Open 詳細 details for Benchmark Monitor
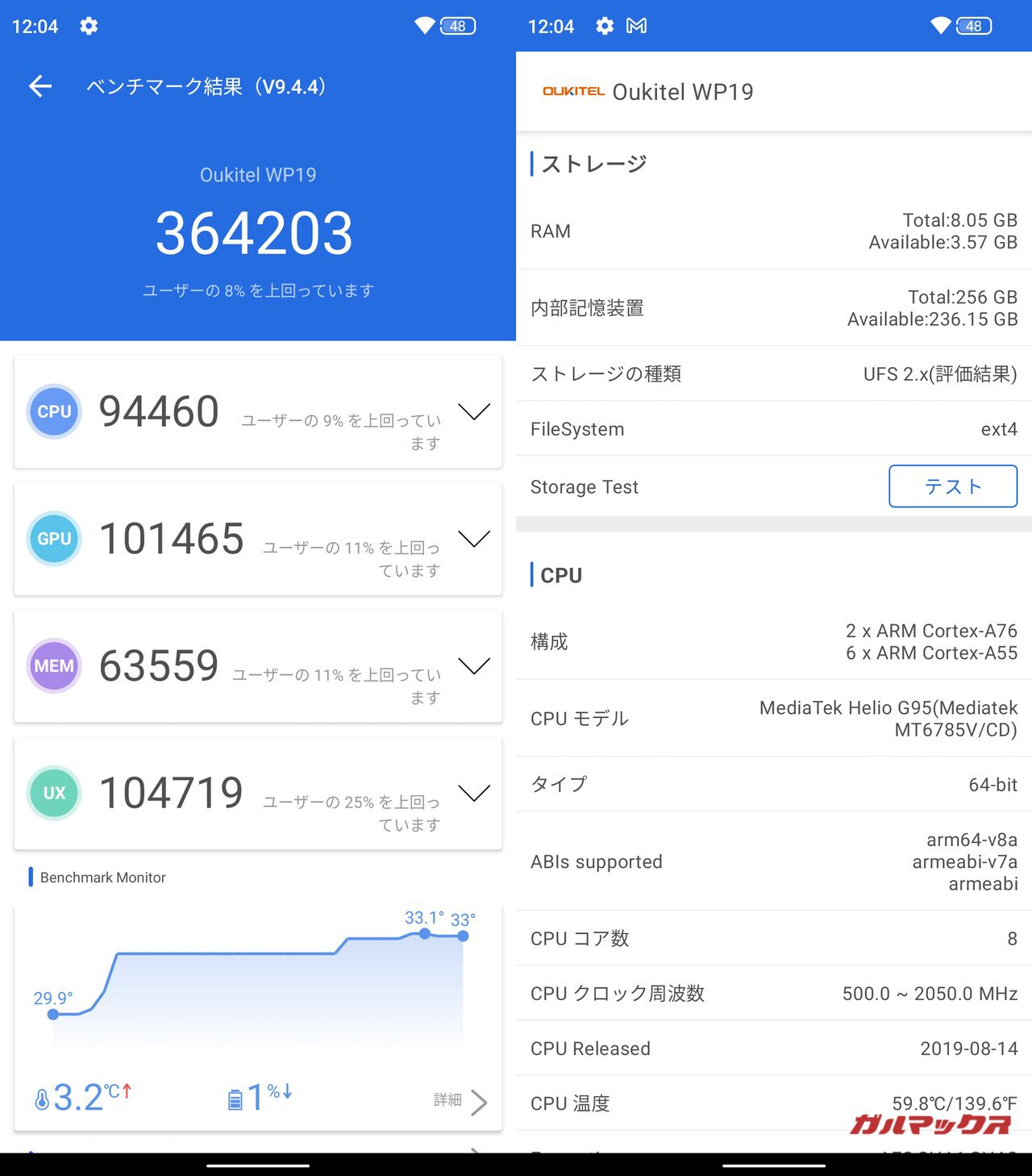 (x=456, y=1101)
